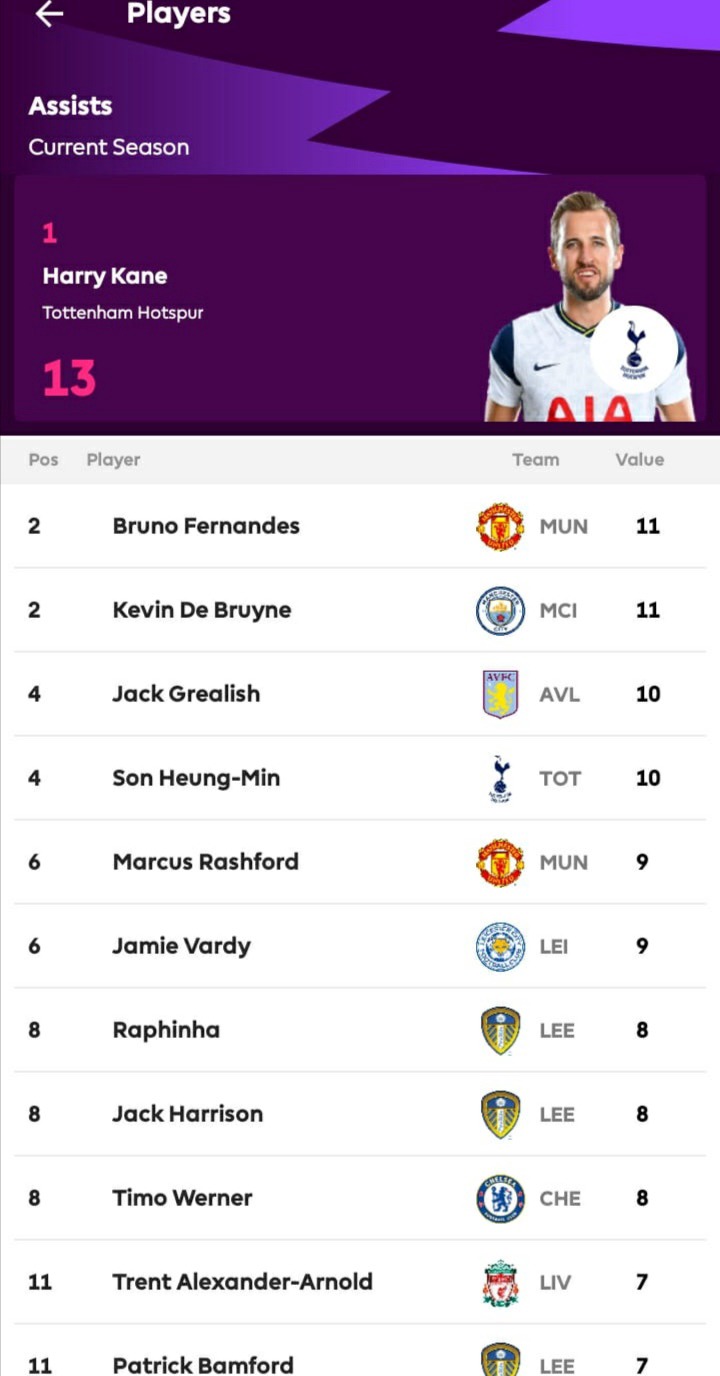Open Bruno Fernandes' player row
This screenshot has height=1376, width=720.
[360, 526]
